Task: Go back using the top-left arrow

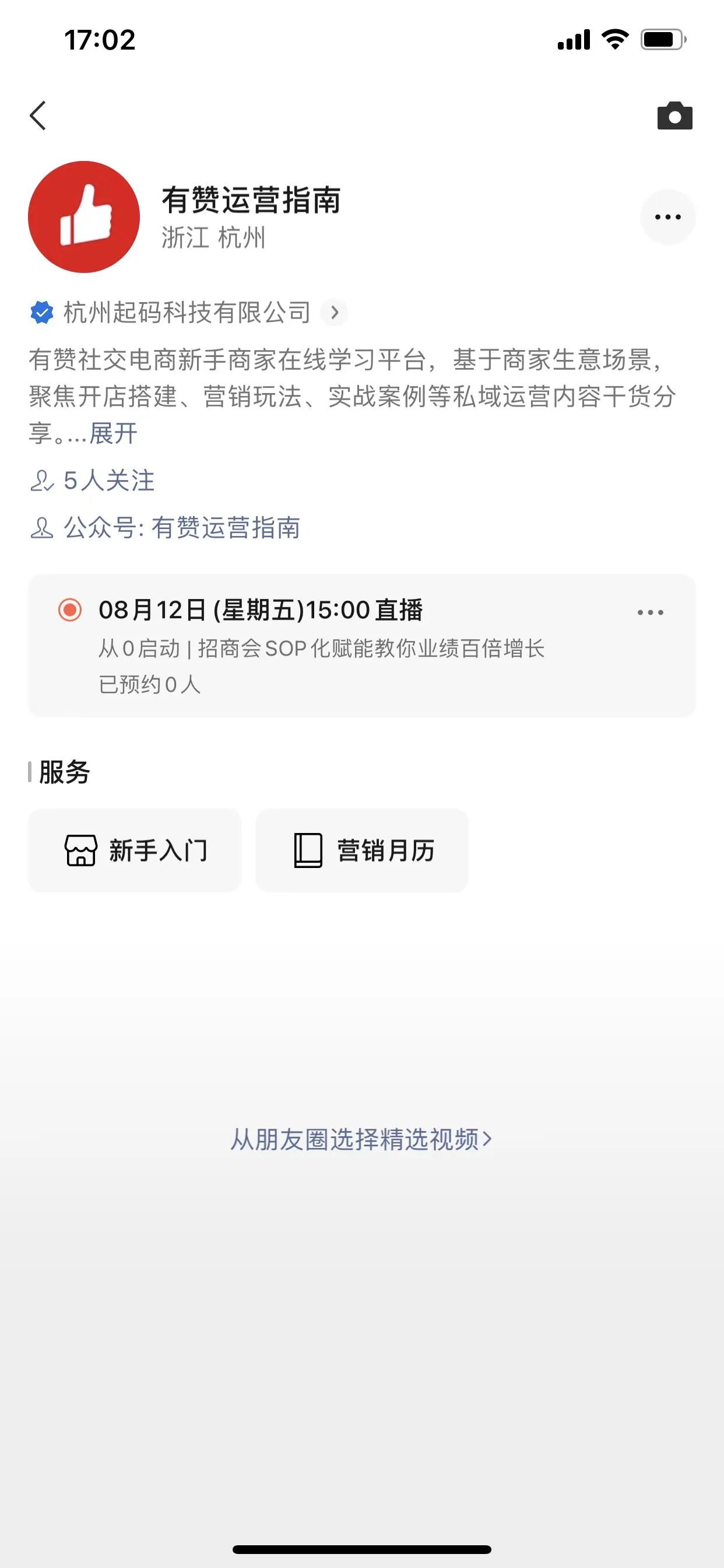Action: [38, 116]
